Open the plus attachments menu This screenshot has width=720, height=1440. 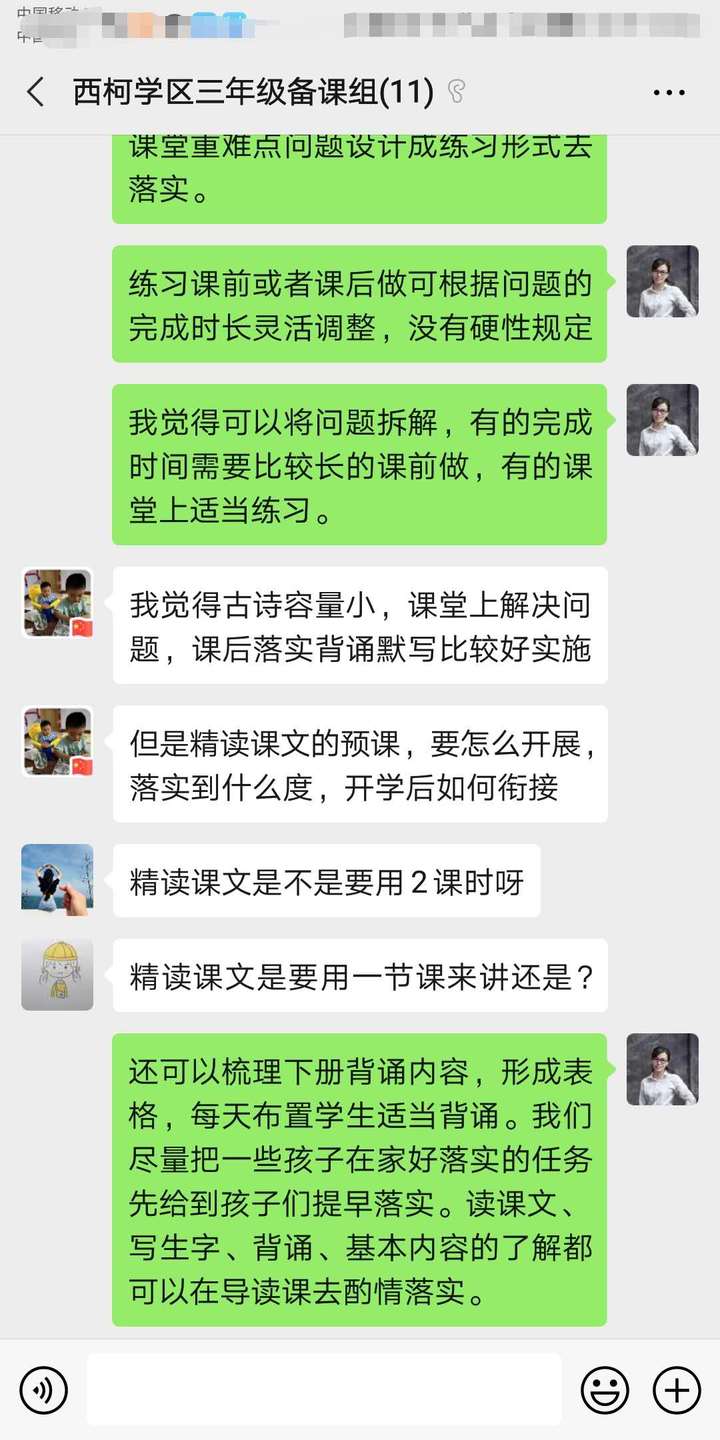tap(676, 1390)
